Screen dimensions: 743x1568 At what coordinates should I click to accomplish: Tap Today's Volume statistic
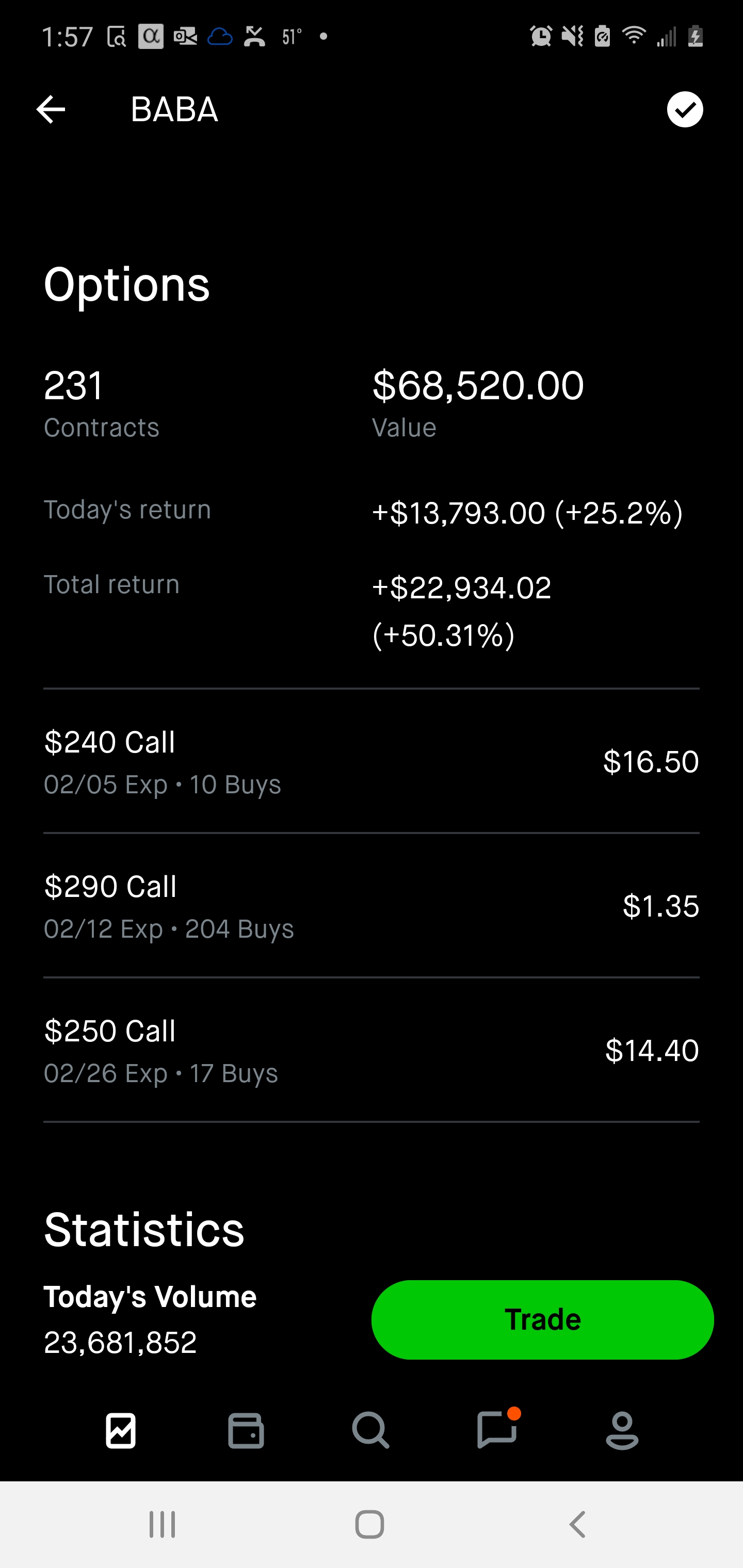[150, 1297]
